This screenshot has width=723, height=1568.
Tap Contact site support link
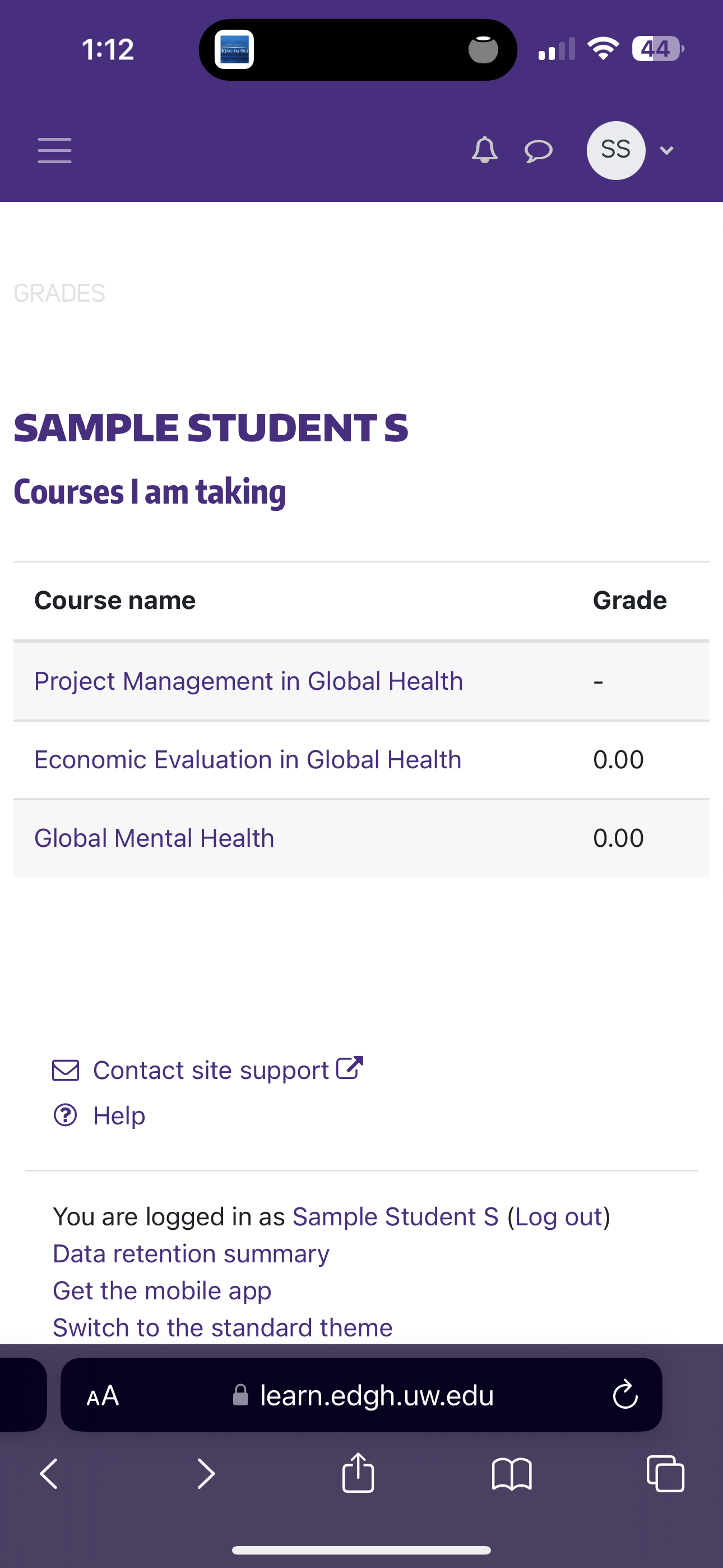[x=211, y=1070]
